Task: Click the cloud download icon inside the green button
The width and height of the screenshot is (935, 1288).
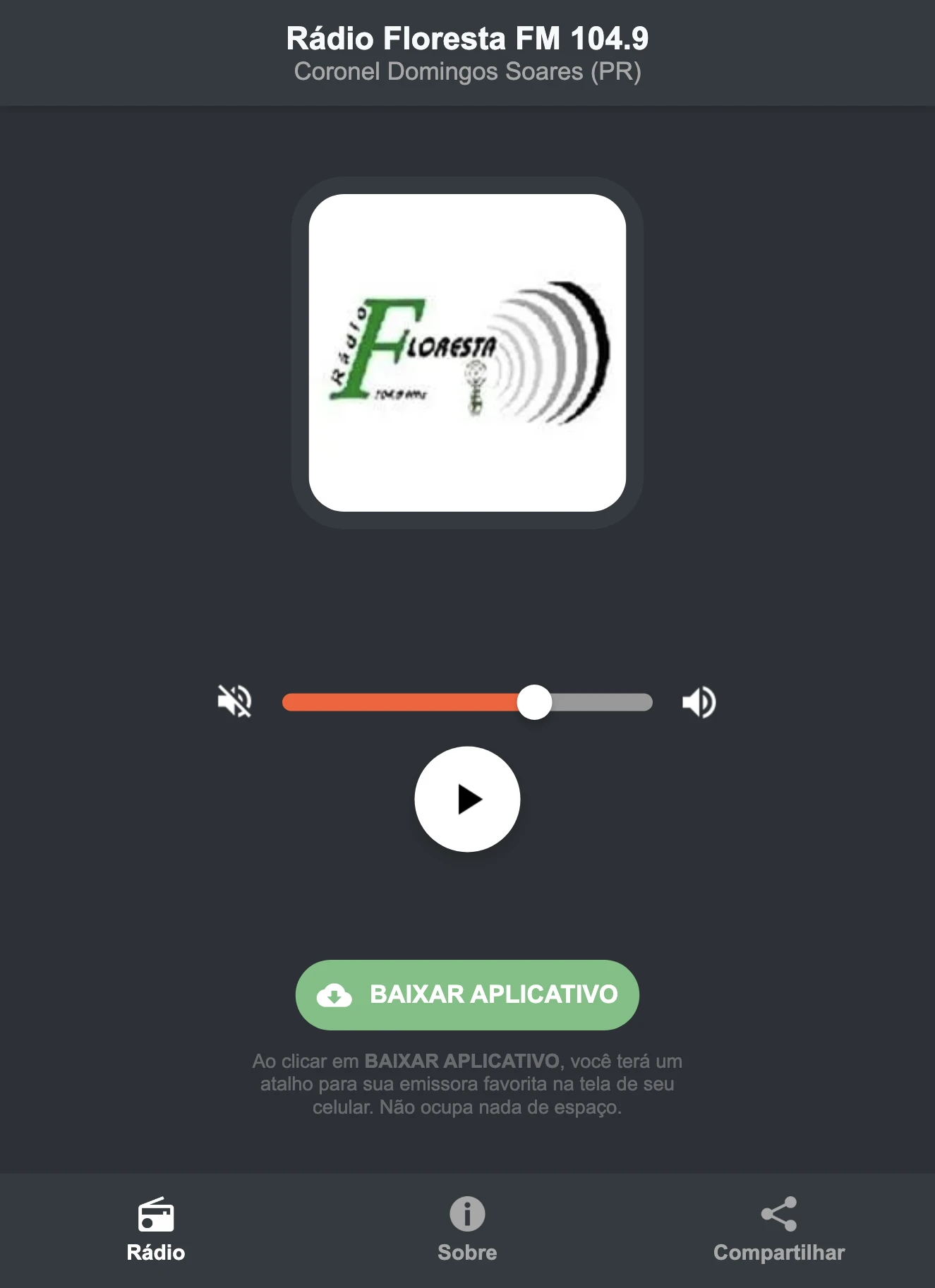Action: pos(335,994)
